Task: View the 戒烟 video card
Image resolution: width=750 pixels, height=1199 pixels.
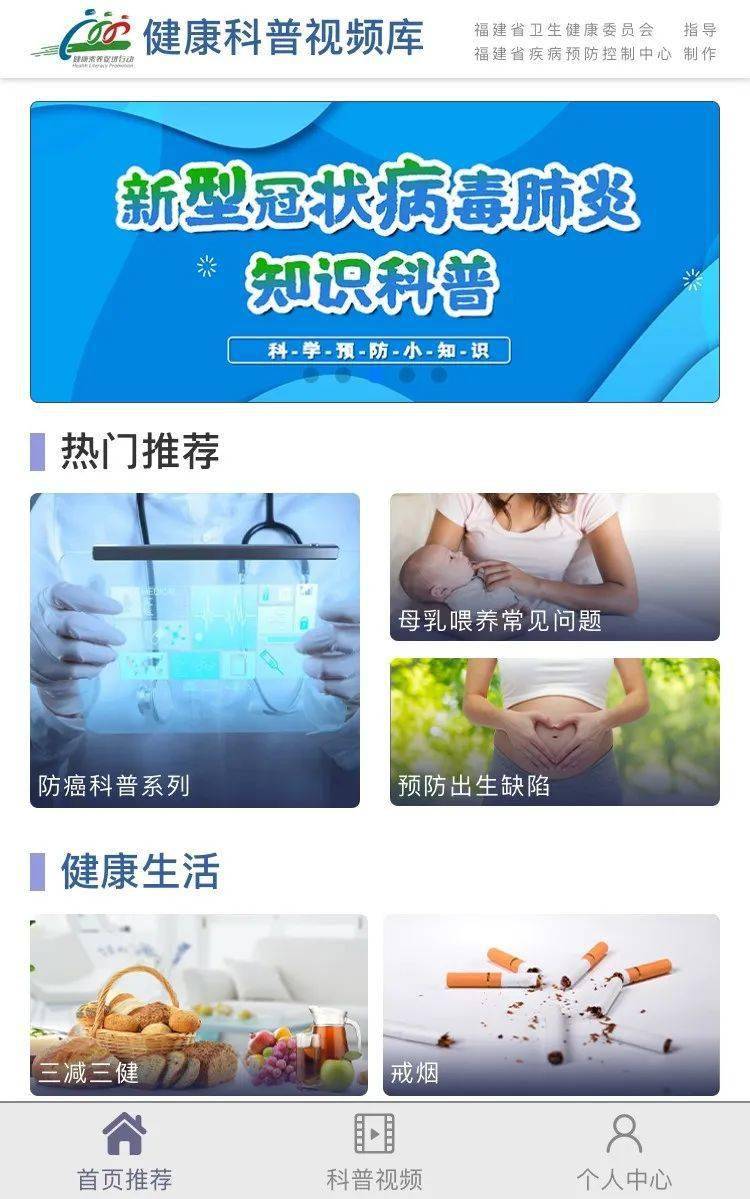Action: tap(551, 1004)
